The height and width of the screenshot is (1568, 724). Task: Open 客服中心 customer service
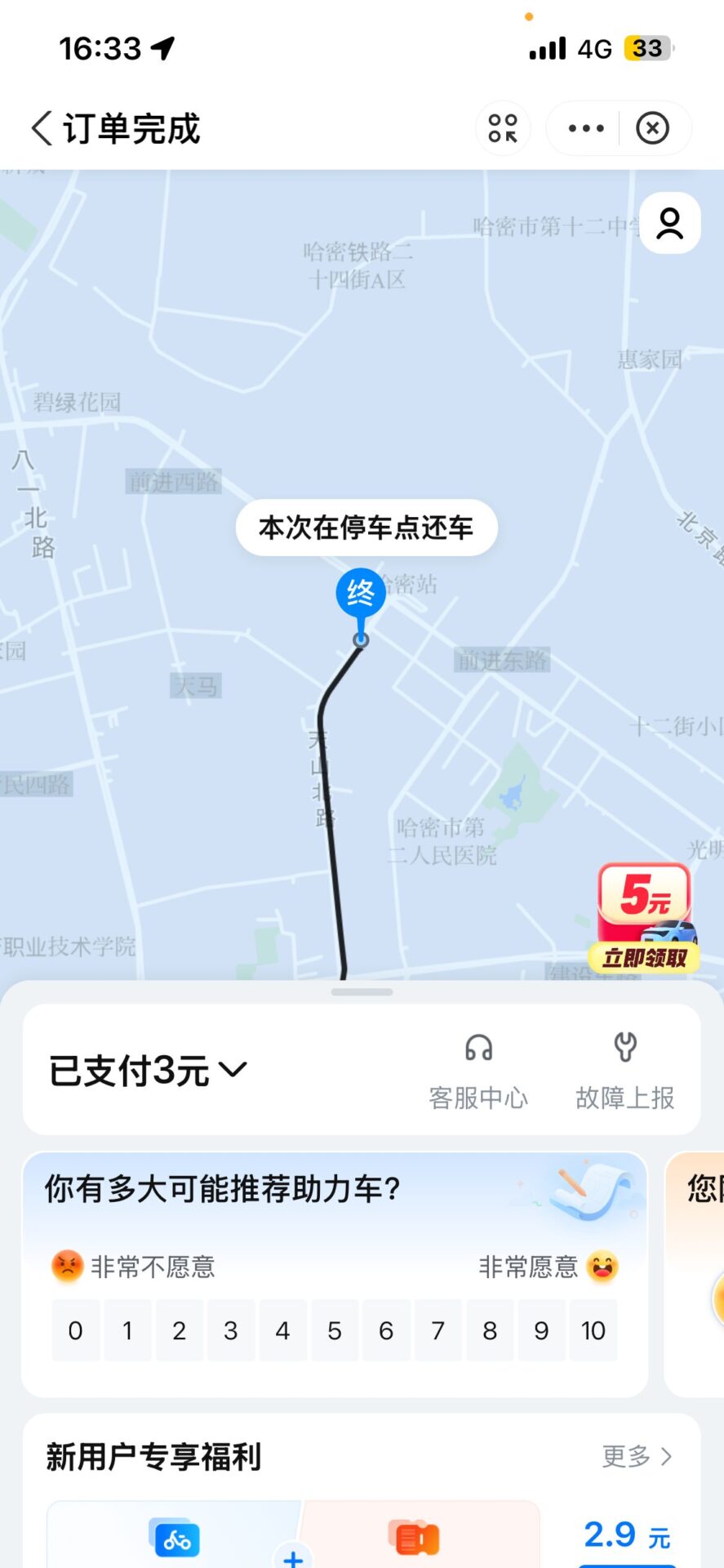[x=478, y=1071]
